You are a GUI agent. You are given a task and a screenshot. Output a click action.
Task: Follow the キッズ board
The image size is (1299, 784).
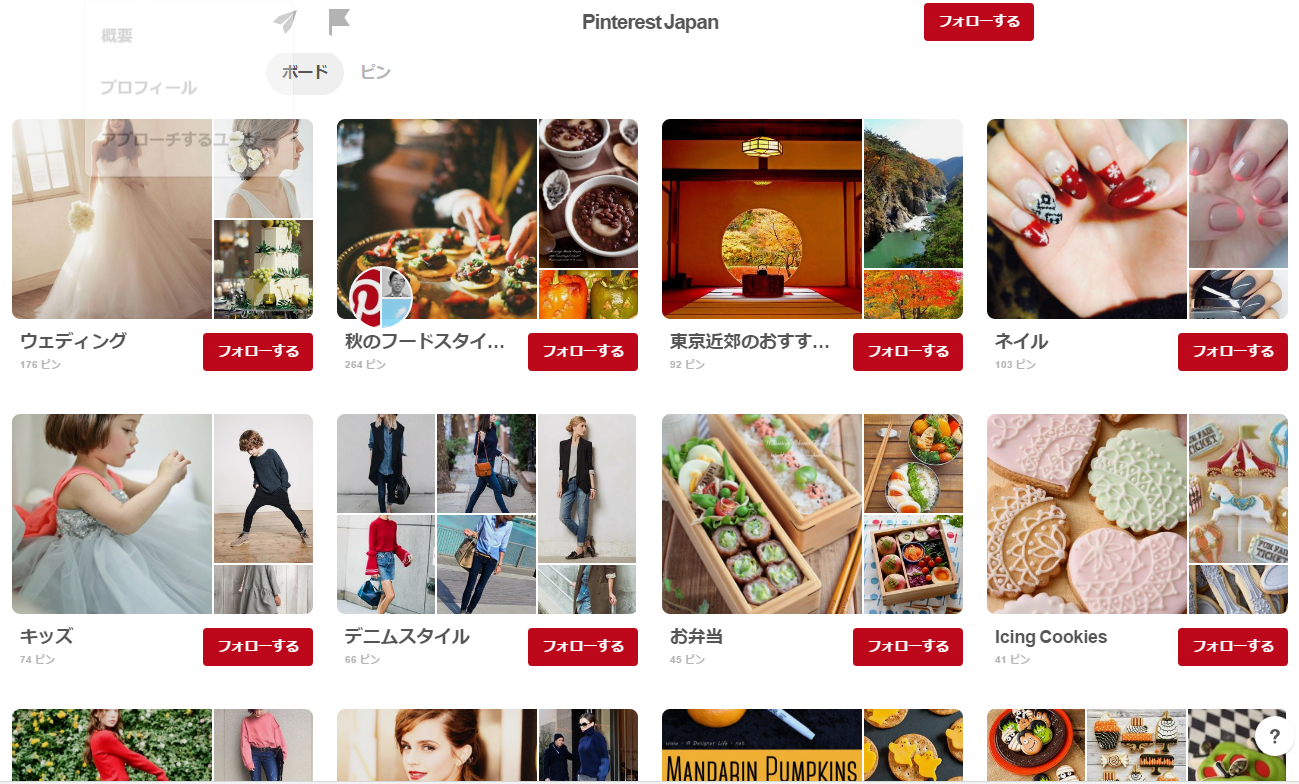pos(258,647)
